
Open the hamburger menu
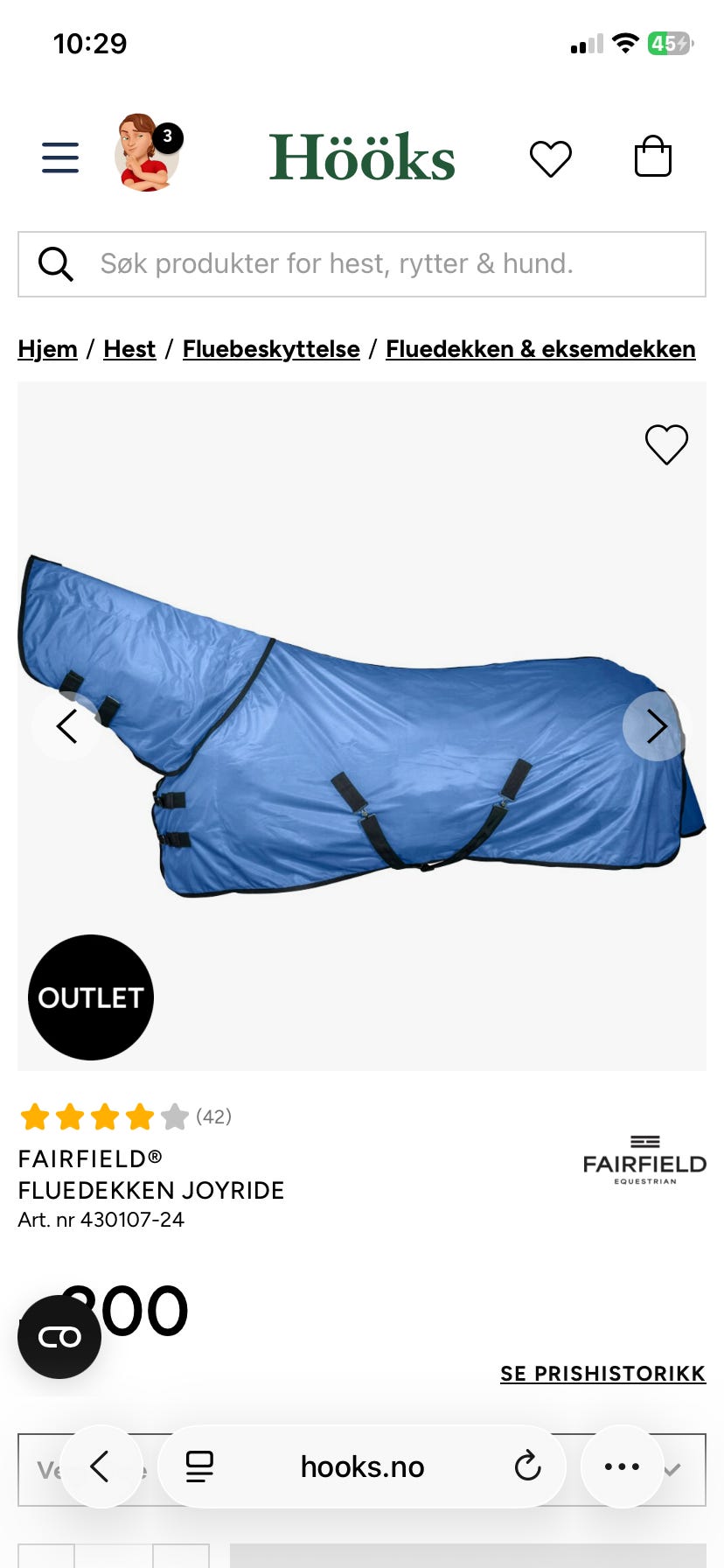point(60,157)
